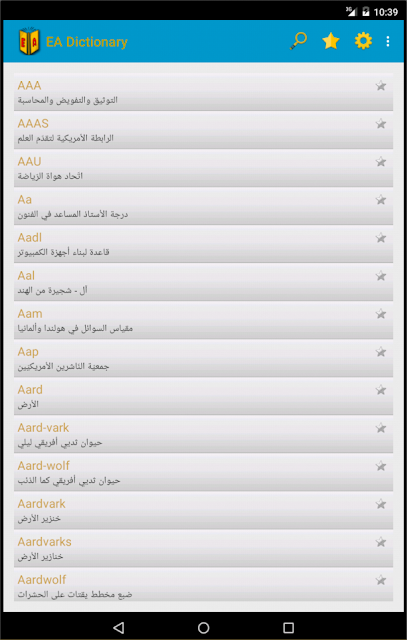Open the search magnifier icon
407x640 pixels.
[x=298, y=41]
